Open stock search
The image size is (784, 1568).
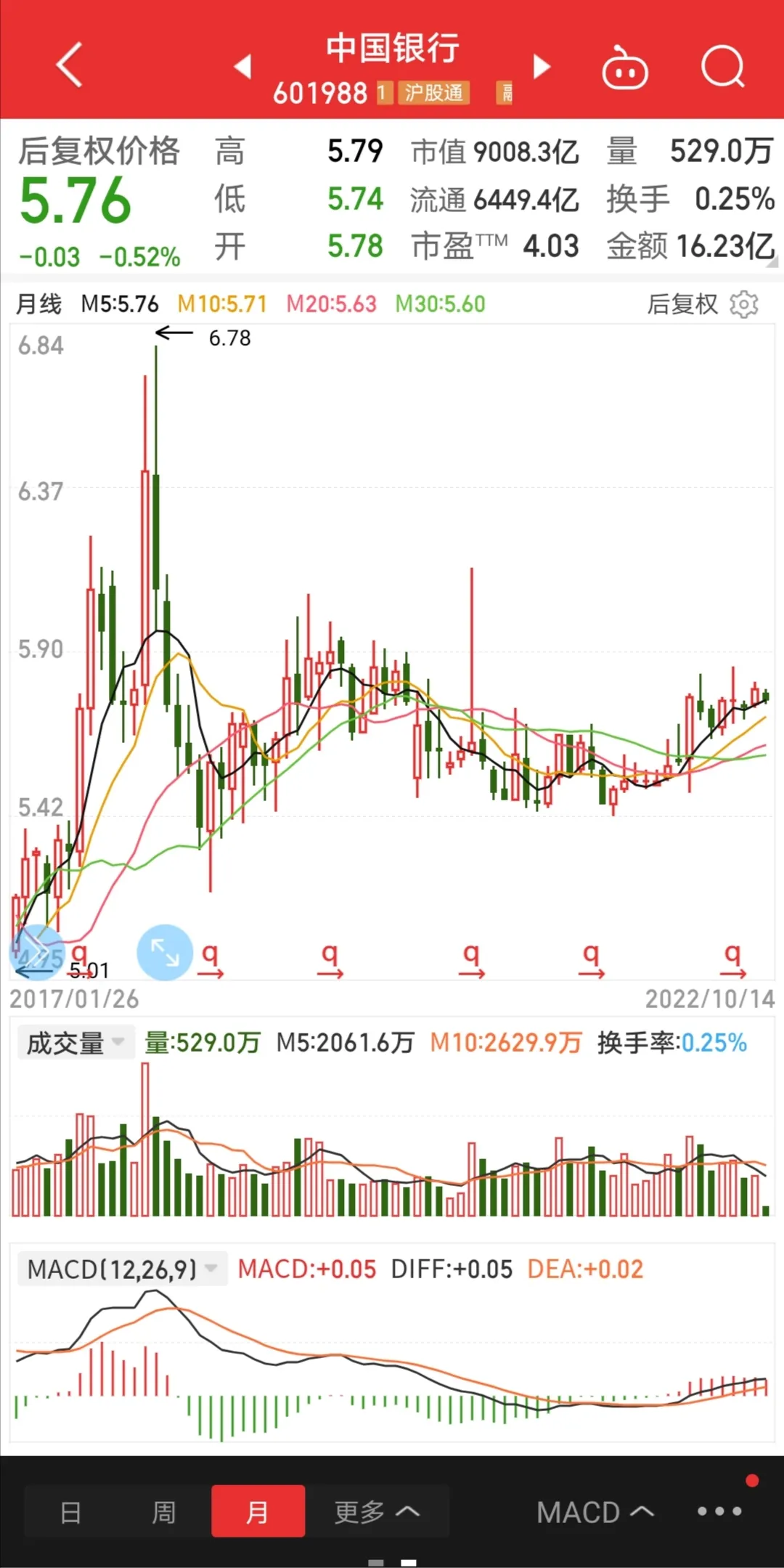click(723, 68)
